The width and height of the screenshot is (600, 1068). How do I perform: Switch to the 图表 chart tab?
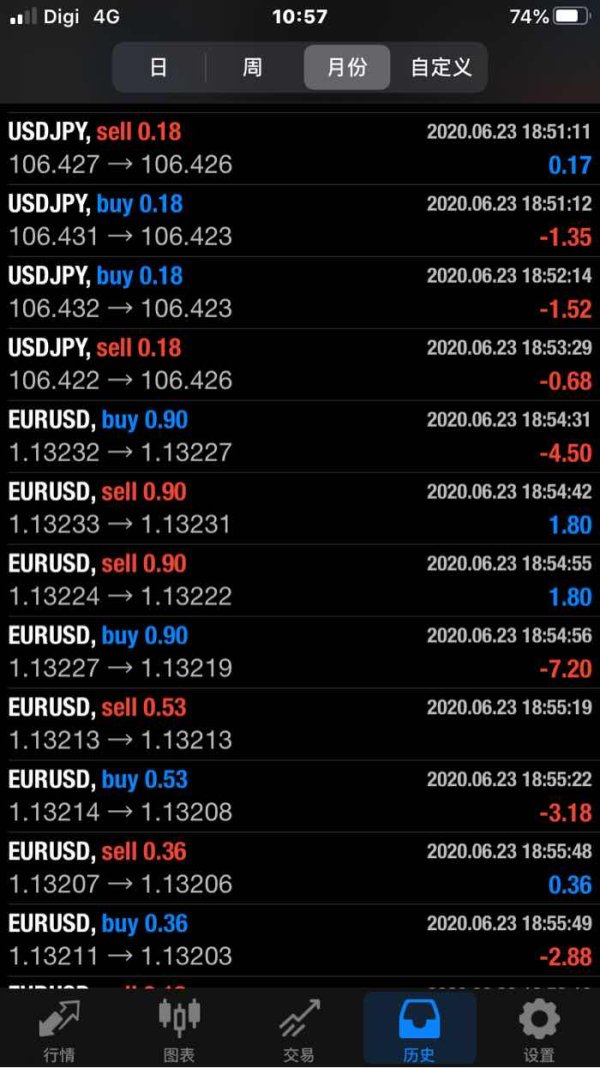point(179,1030)
